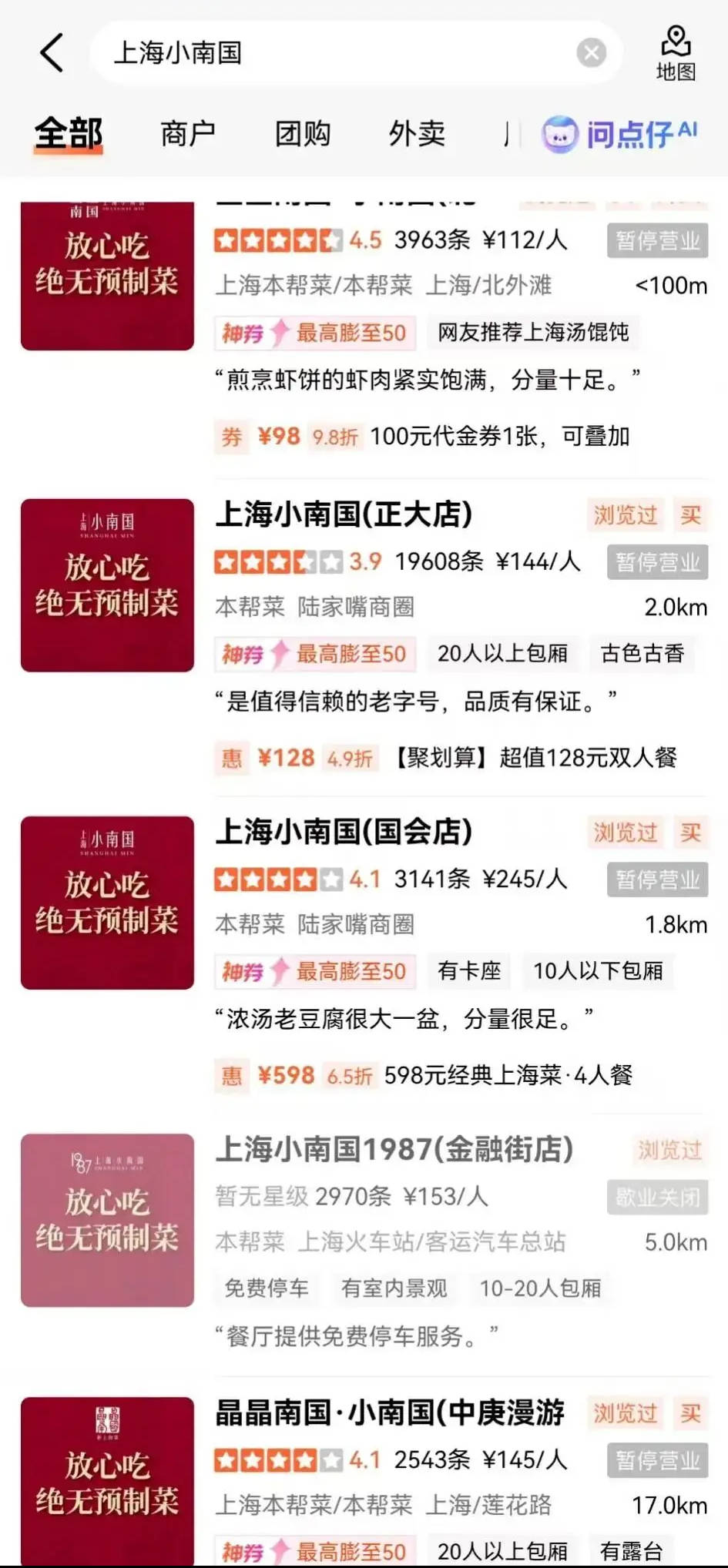728x1568 pixels.
Task: Open the 地图 map view
Action: (x=675, y=54)
